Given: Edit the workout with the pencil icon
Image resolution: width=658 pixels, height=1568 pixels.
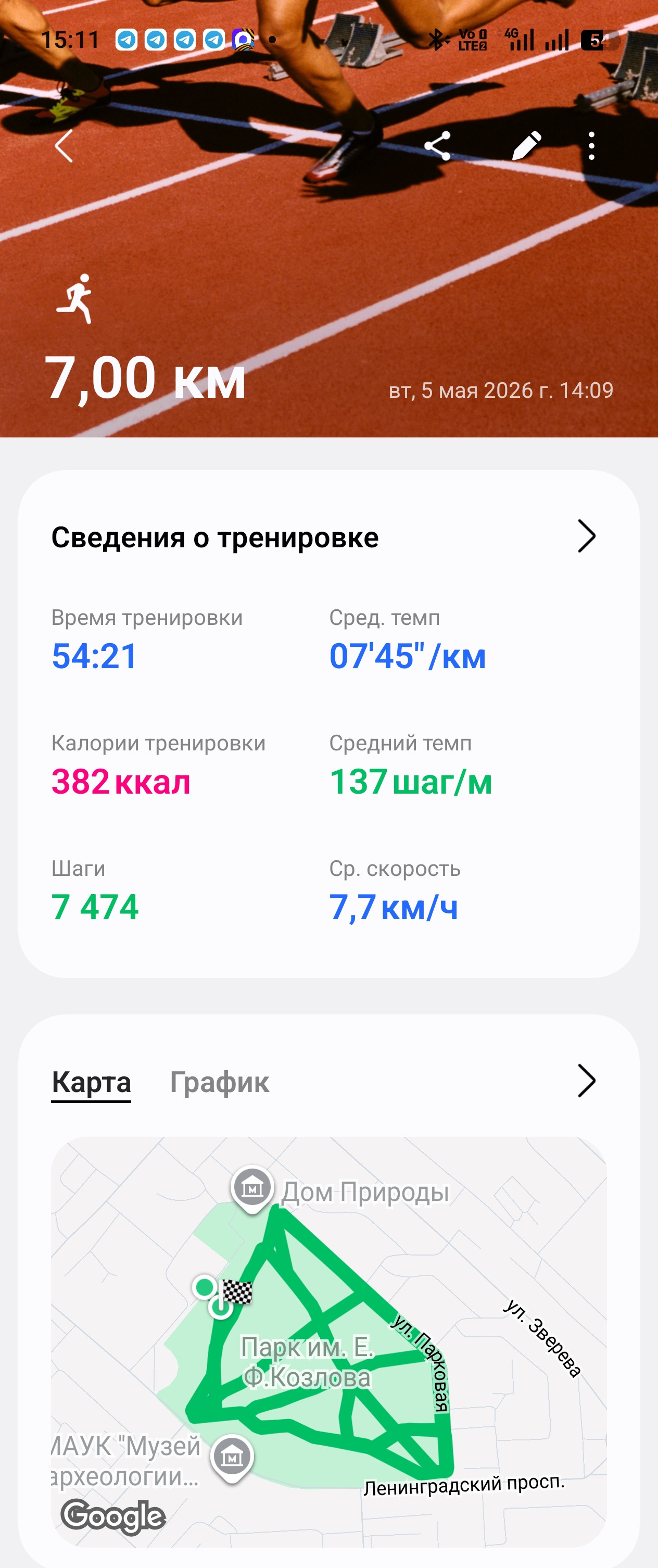Looking at the screenshot, I should pyautogui.click(x=526, y=146).
